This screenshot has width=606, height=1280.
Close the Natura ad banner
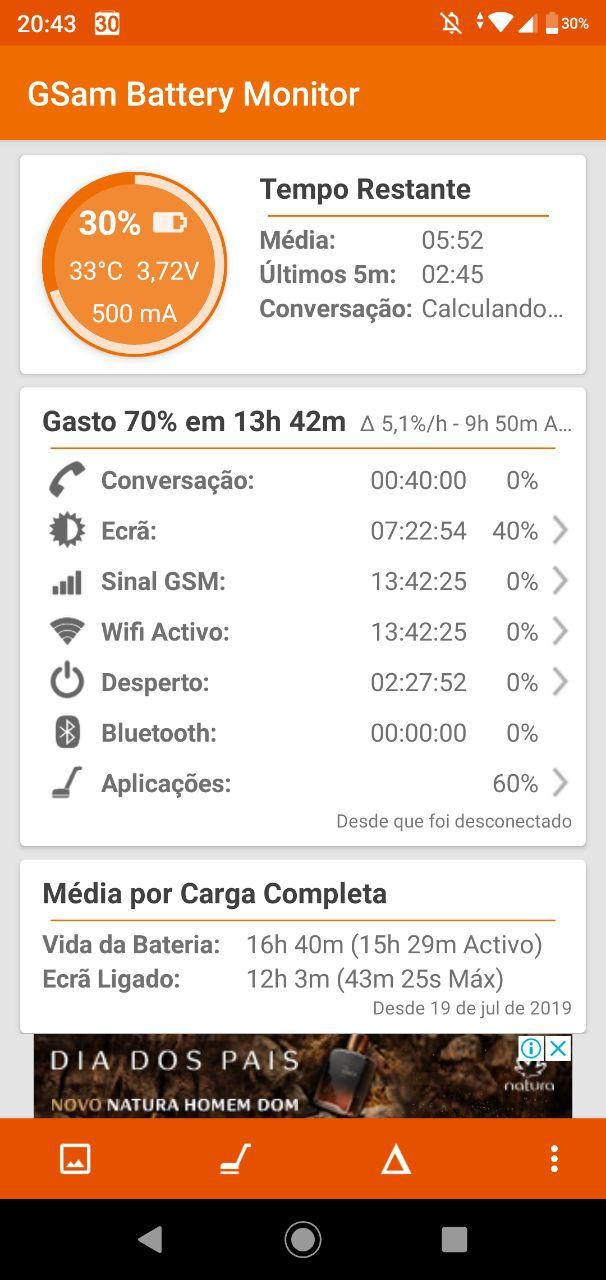tap(559, 1048)
